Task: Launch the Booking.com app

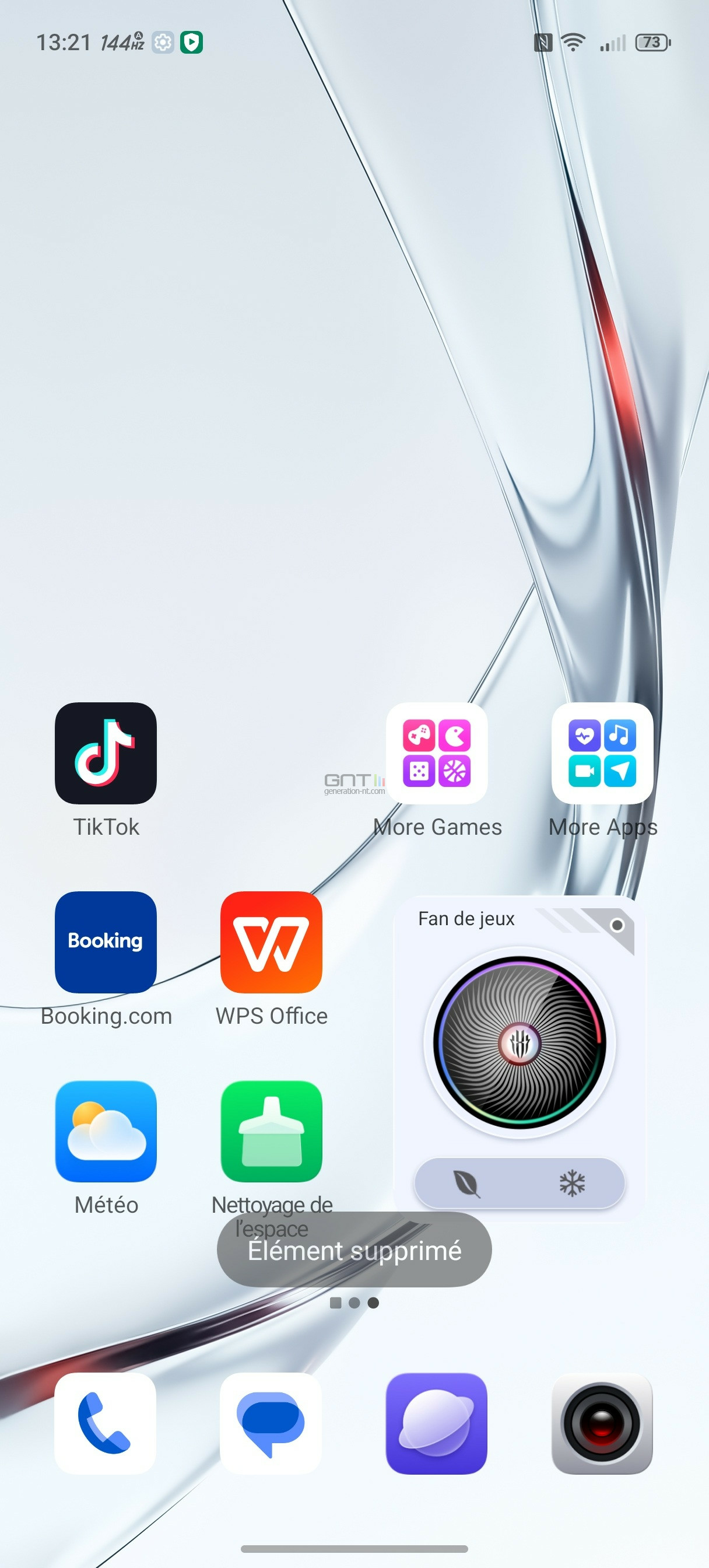Action: [106, 942]
